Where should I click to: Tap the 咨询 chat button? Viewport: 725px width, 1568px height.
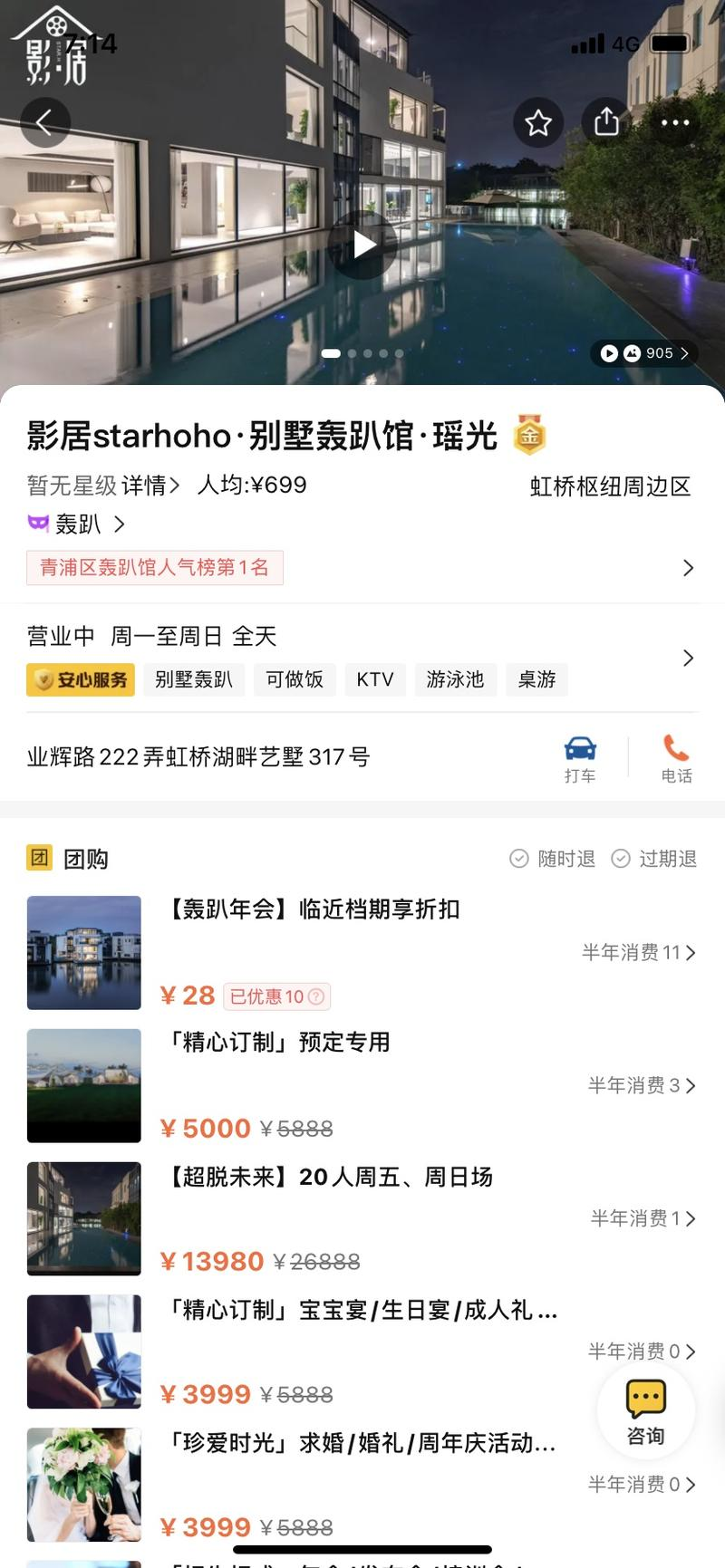pyautogui.click(x=645, y=1411)
